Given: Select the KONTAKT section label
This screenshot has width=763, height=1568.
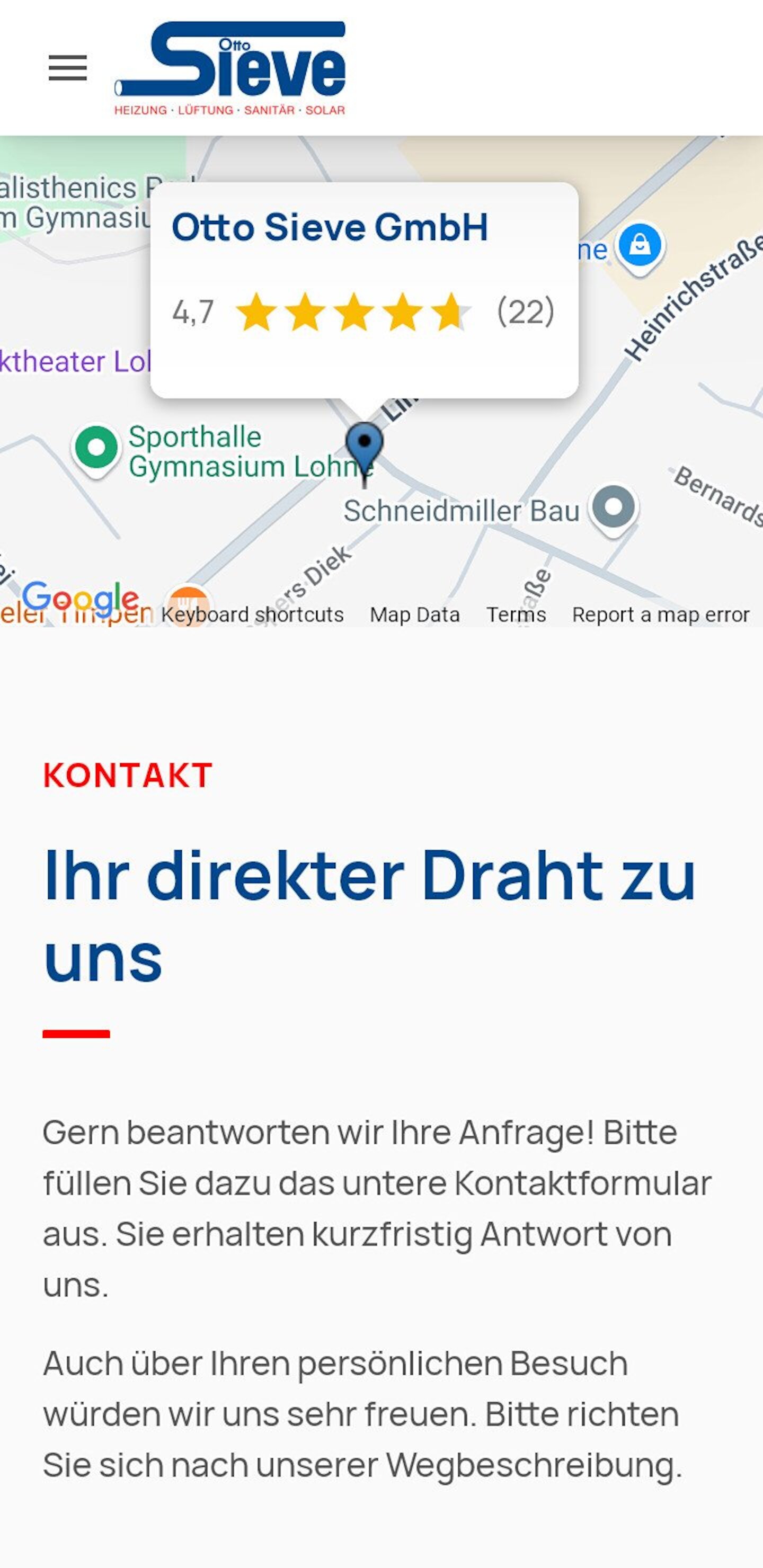Looking at the screenshot, I should point(128,775).
